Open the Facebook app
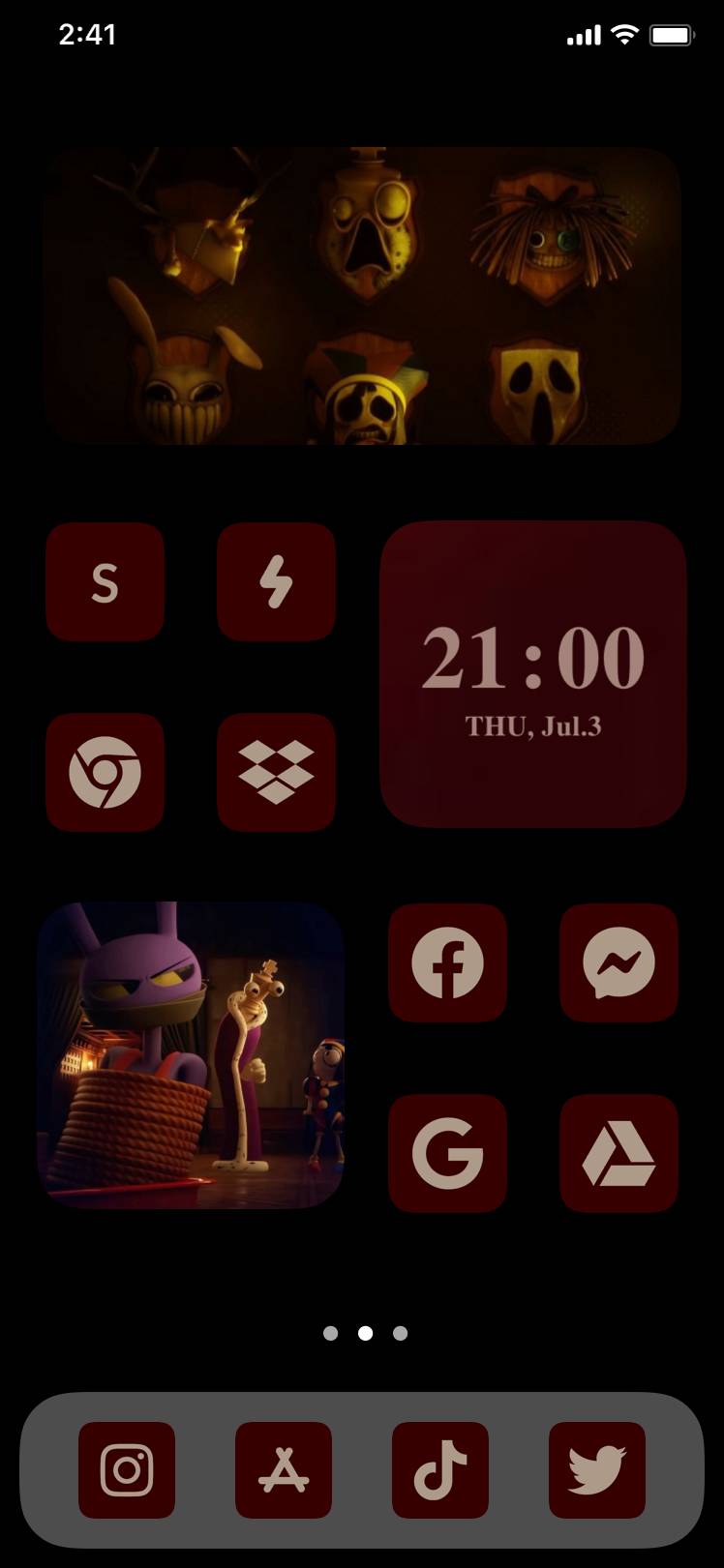Viewport: 724px width, 1568px height. pos(447,962)
